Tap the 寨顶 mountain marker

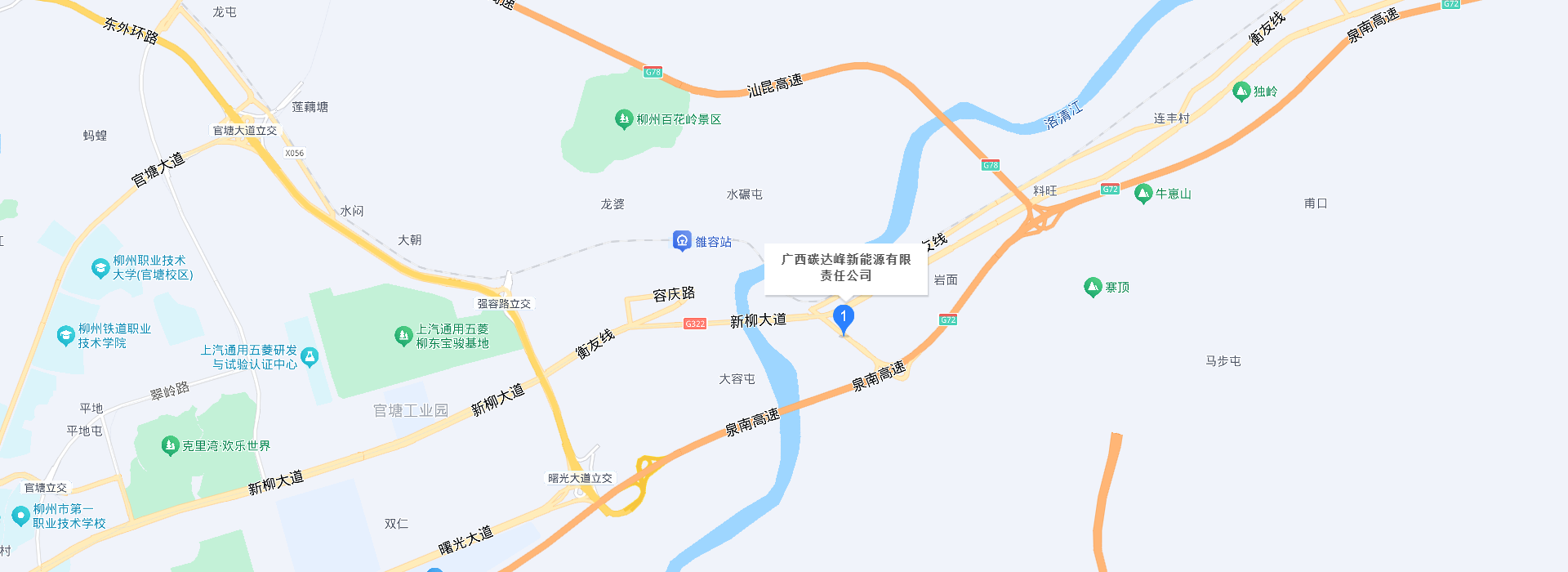(1093, 287)
